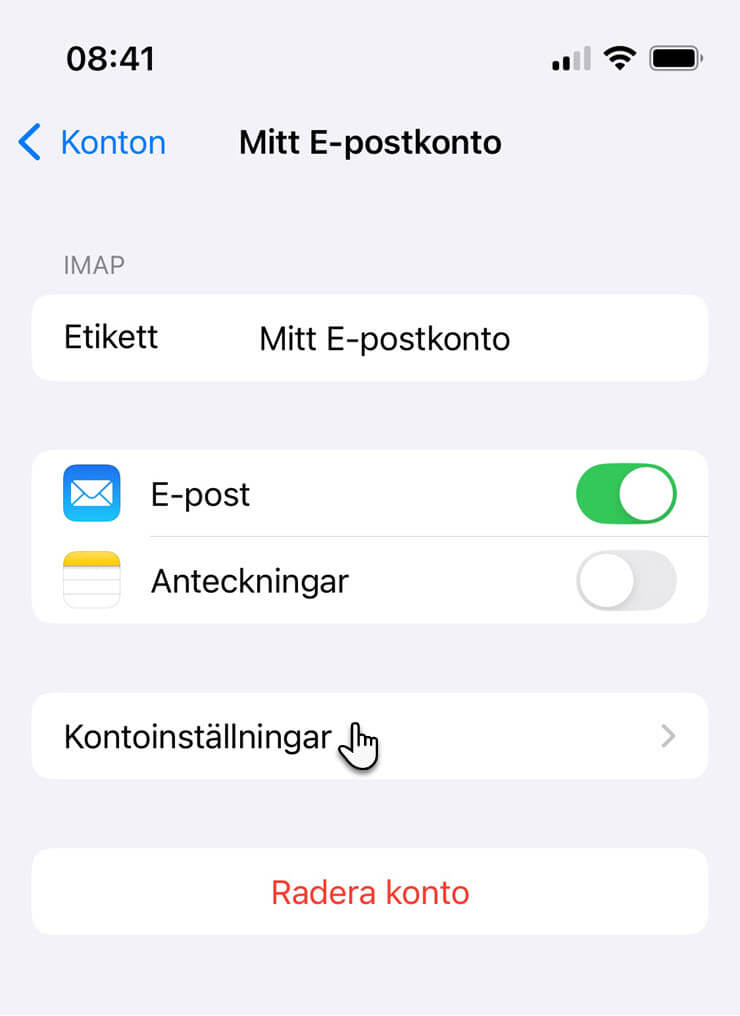
Task: Tap the Wi-Fi status icon
Action: coord(620,58)
